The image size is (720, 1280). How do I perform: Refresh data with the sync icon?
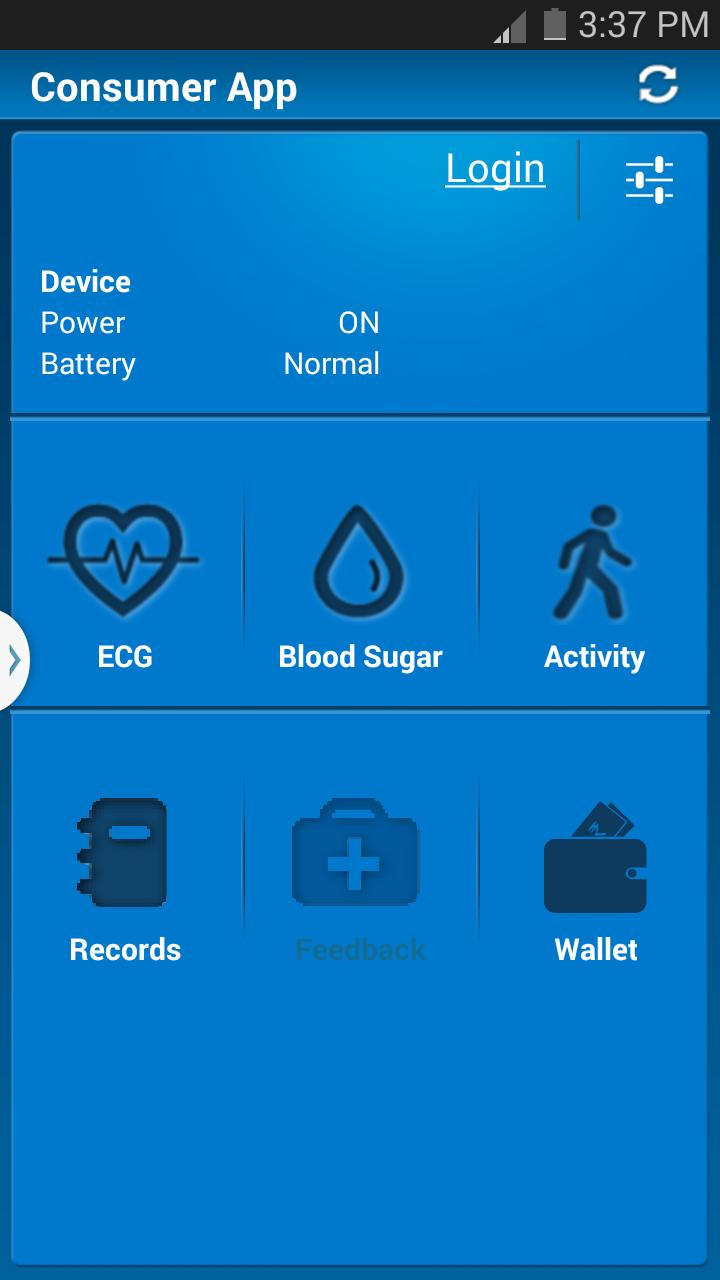pos(659,85)
